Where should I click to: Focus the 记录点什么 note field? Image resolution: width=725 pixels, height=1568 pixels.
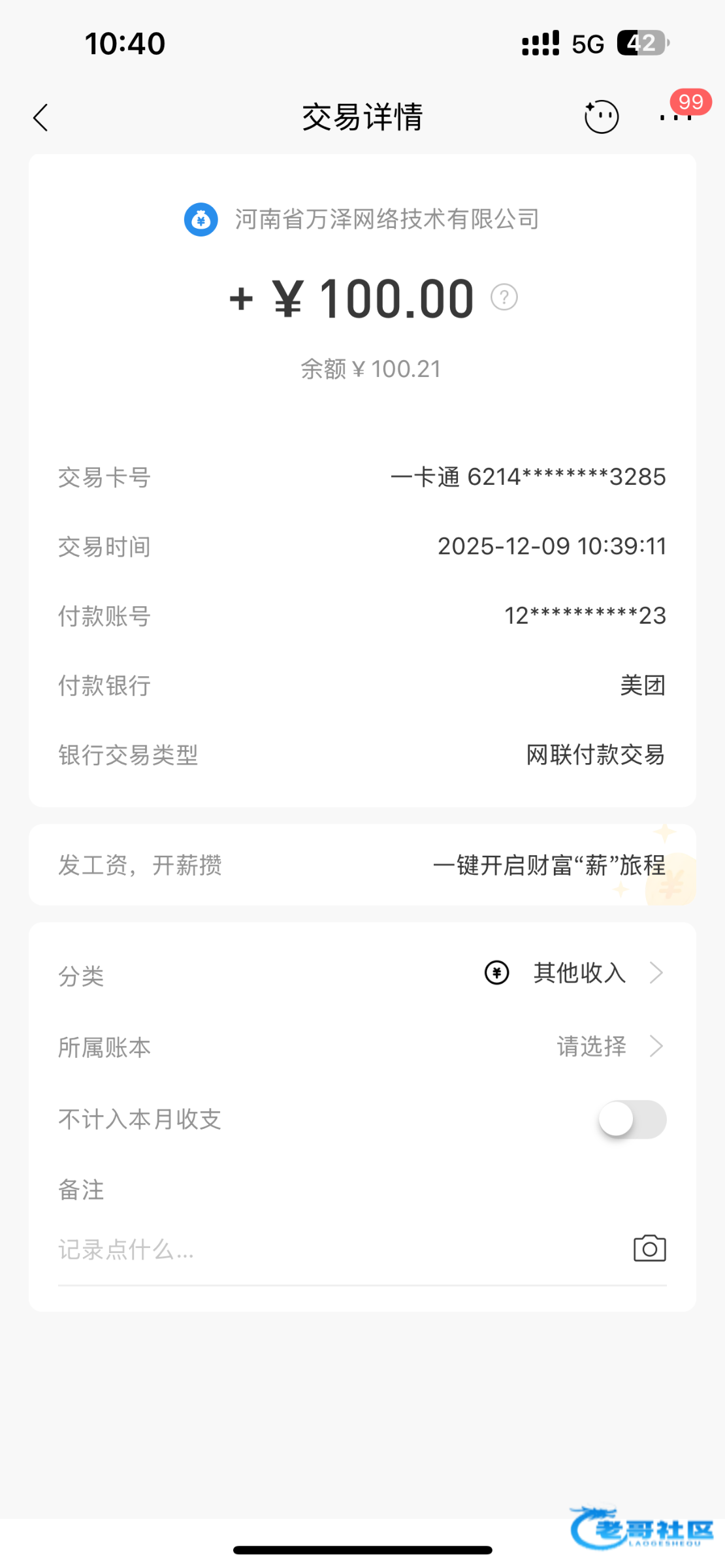coord(327,1250)
